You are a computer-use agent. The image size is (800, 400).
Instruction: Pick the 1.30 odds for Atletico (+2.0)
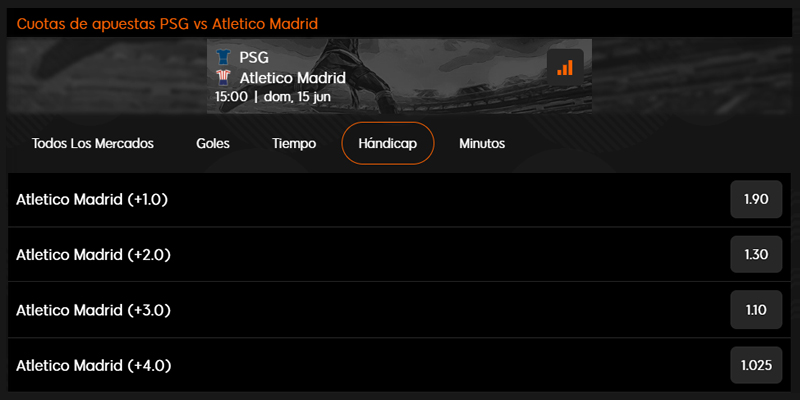(x=756, y=254)
